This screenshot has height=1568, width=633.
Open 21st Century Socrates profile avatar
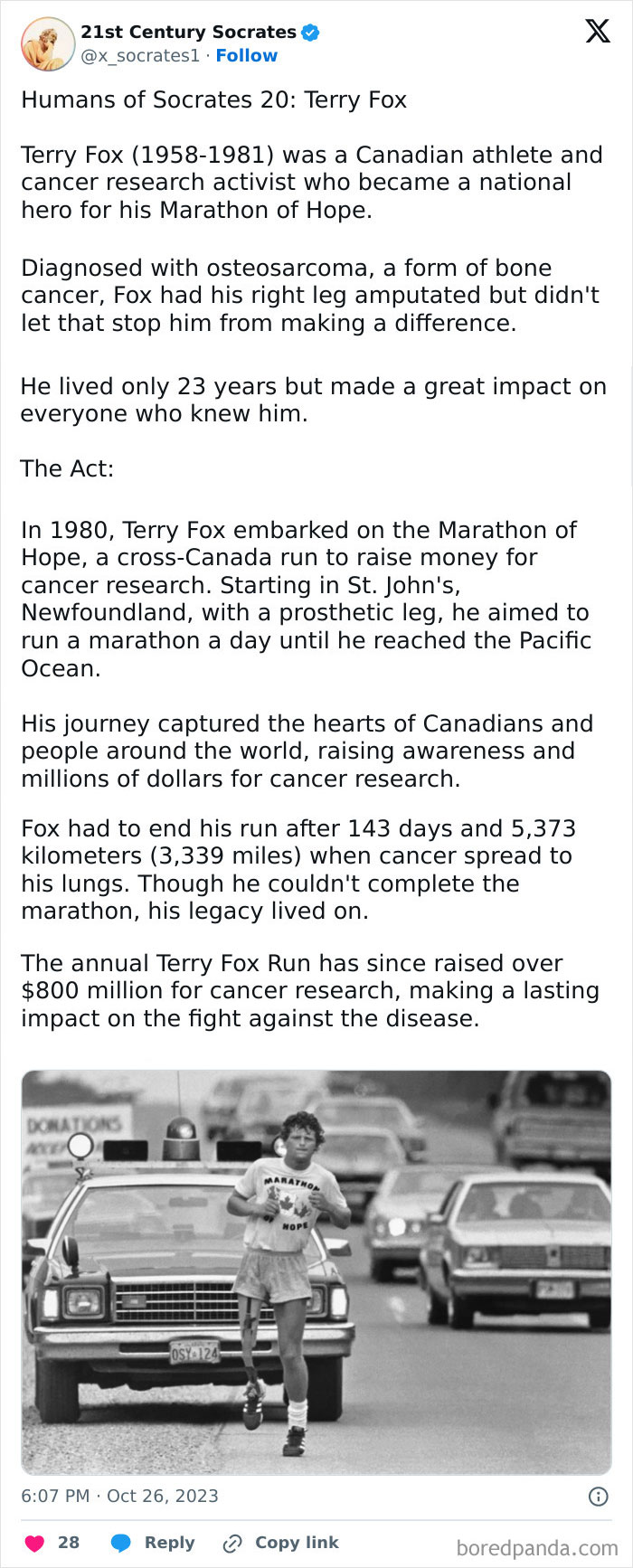47,43
